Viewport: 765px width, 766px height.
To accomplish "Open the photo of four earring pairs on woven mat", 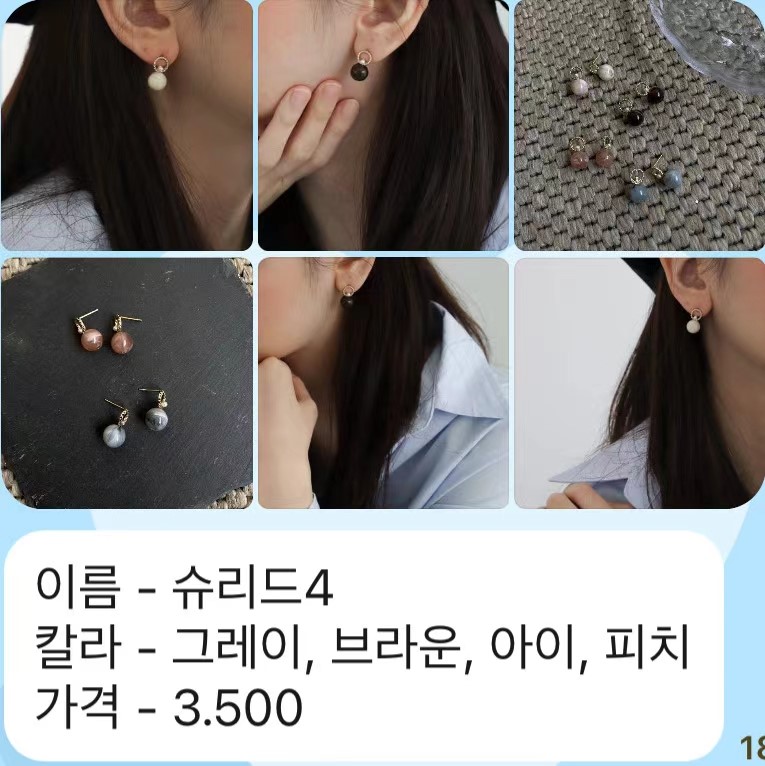I will (x=639, y=125).
